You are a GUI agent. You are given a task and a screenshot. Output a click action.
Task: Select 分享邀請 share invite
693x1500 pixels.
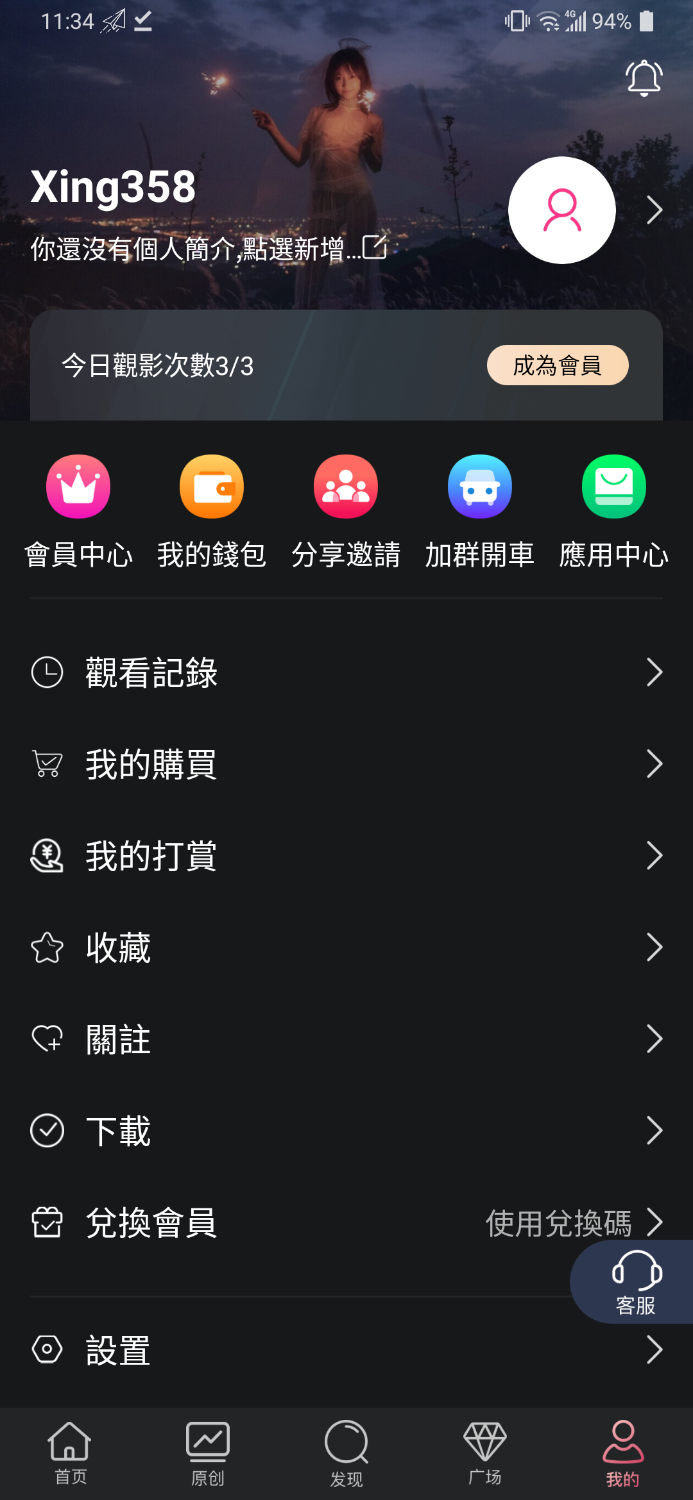pyautogui.click(x=346, y=510)
